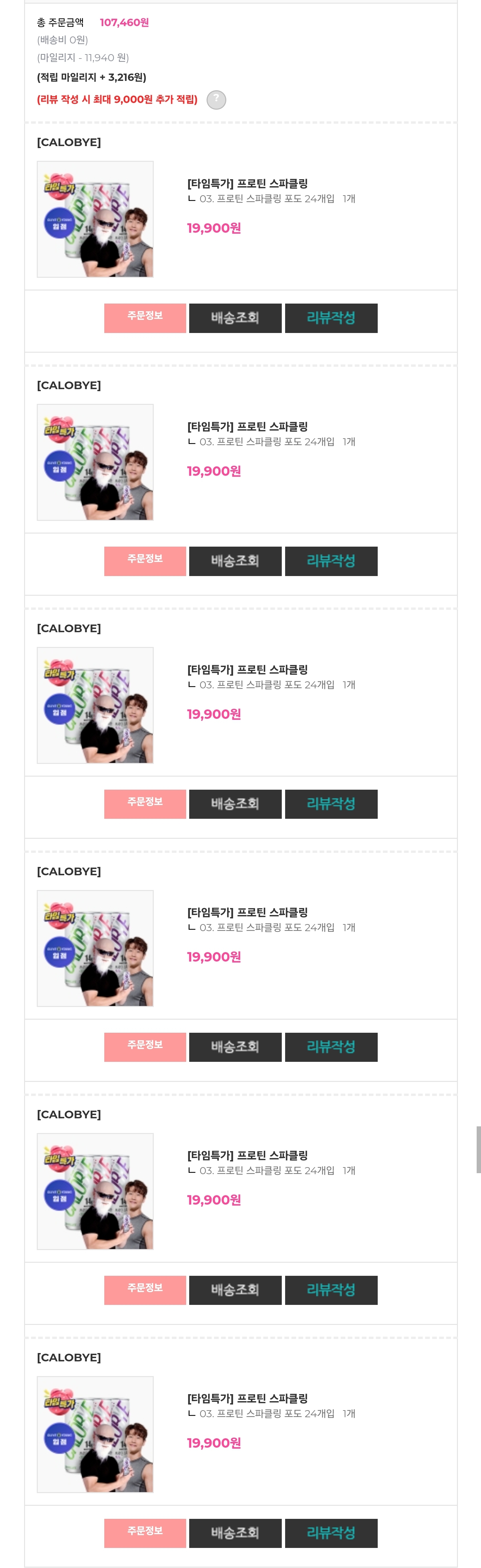Write a review (리뷰작성) for the first product
481x1568 pixels.
(331, 318)
